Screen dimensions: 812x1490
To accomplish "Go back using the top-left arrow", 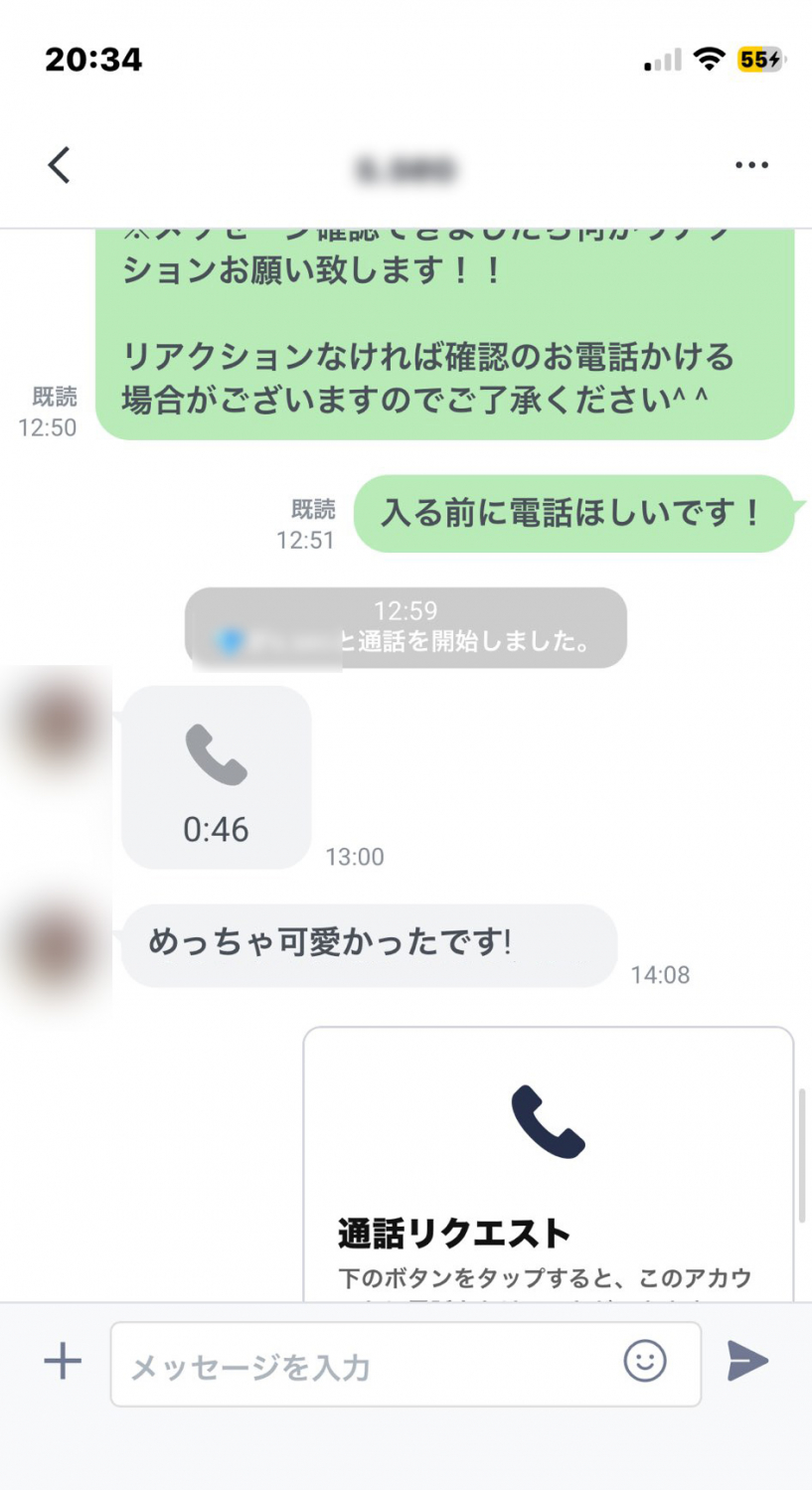I will [x=60, y=165].
